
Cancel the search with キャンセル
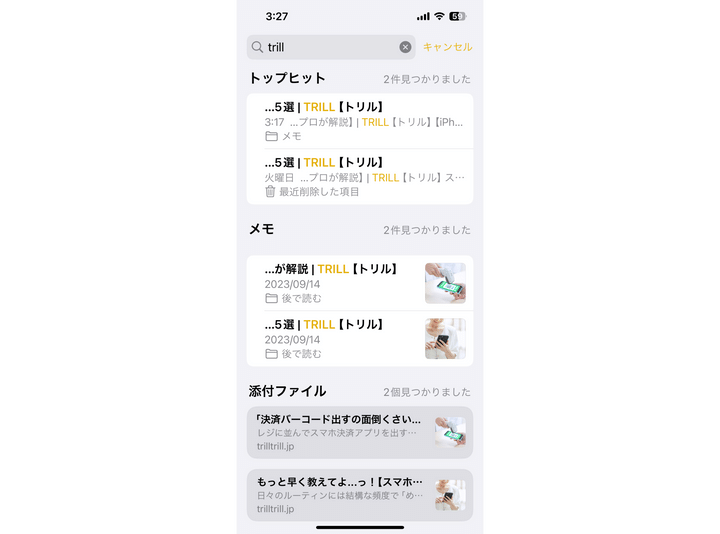click(x=447, y=47)
